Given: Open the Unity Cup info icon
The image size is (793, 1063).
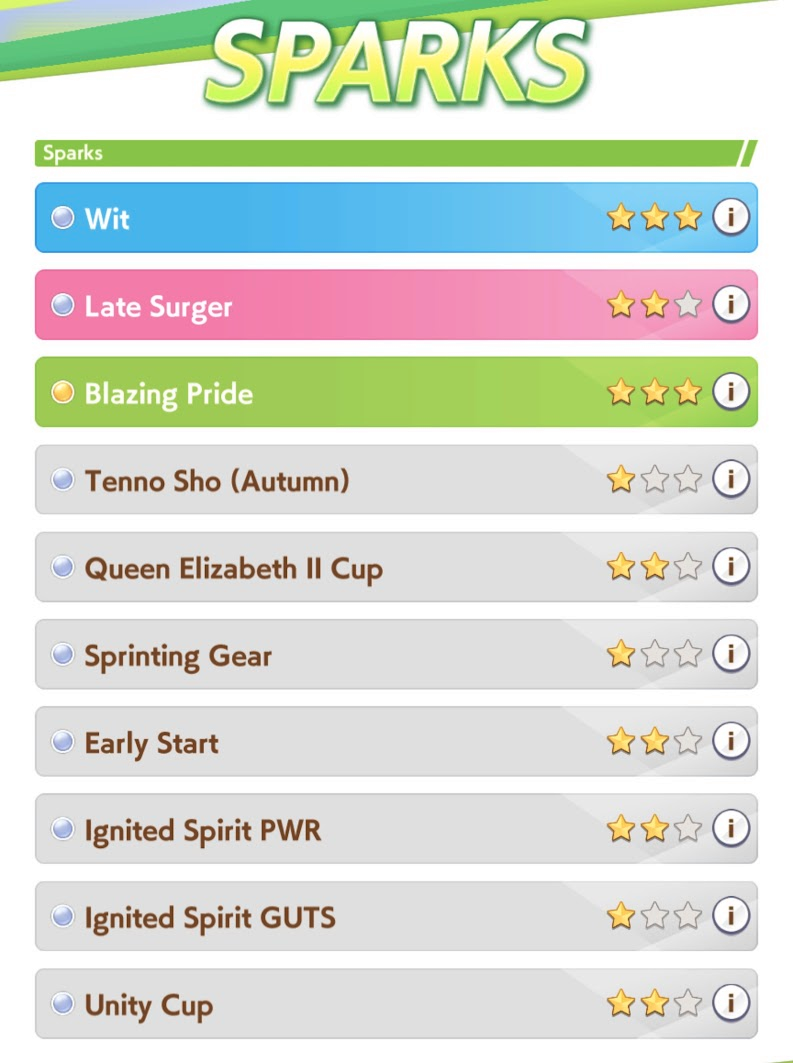Looking at the screenshot, I should click(731, 1003).
